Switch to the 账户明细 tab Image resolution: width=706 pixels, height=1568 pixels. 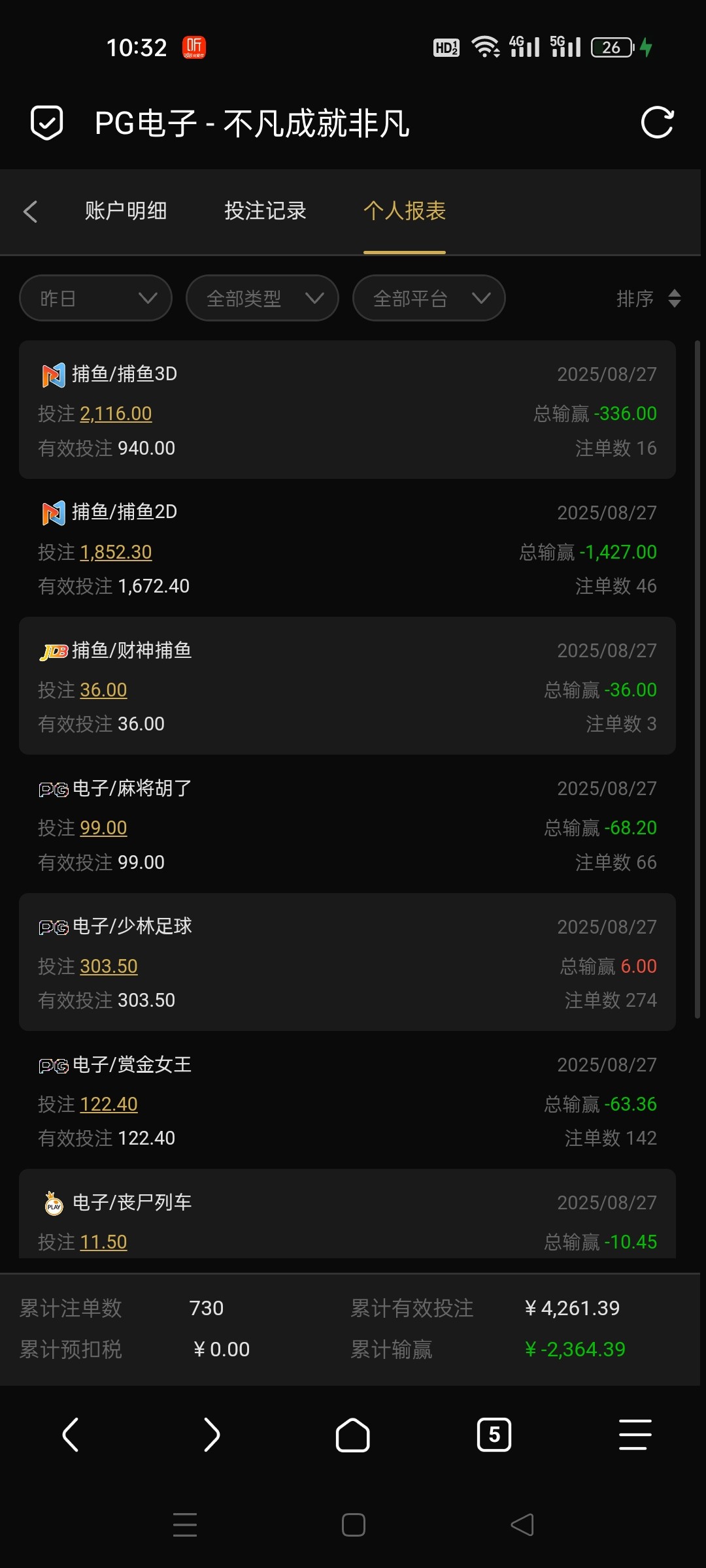(x=126, y=211)
